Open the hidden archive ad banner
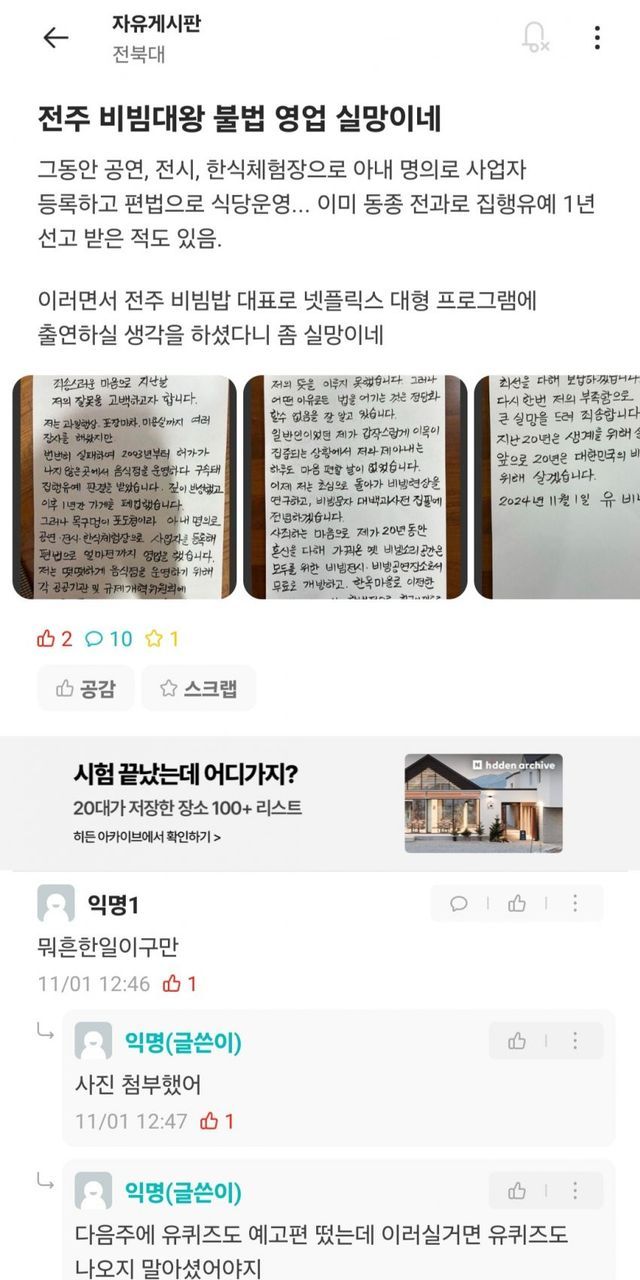Viewport: 640px width, 1280px height. point(320,803)
